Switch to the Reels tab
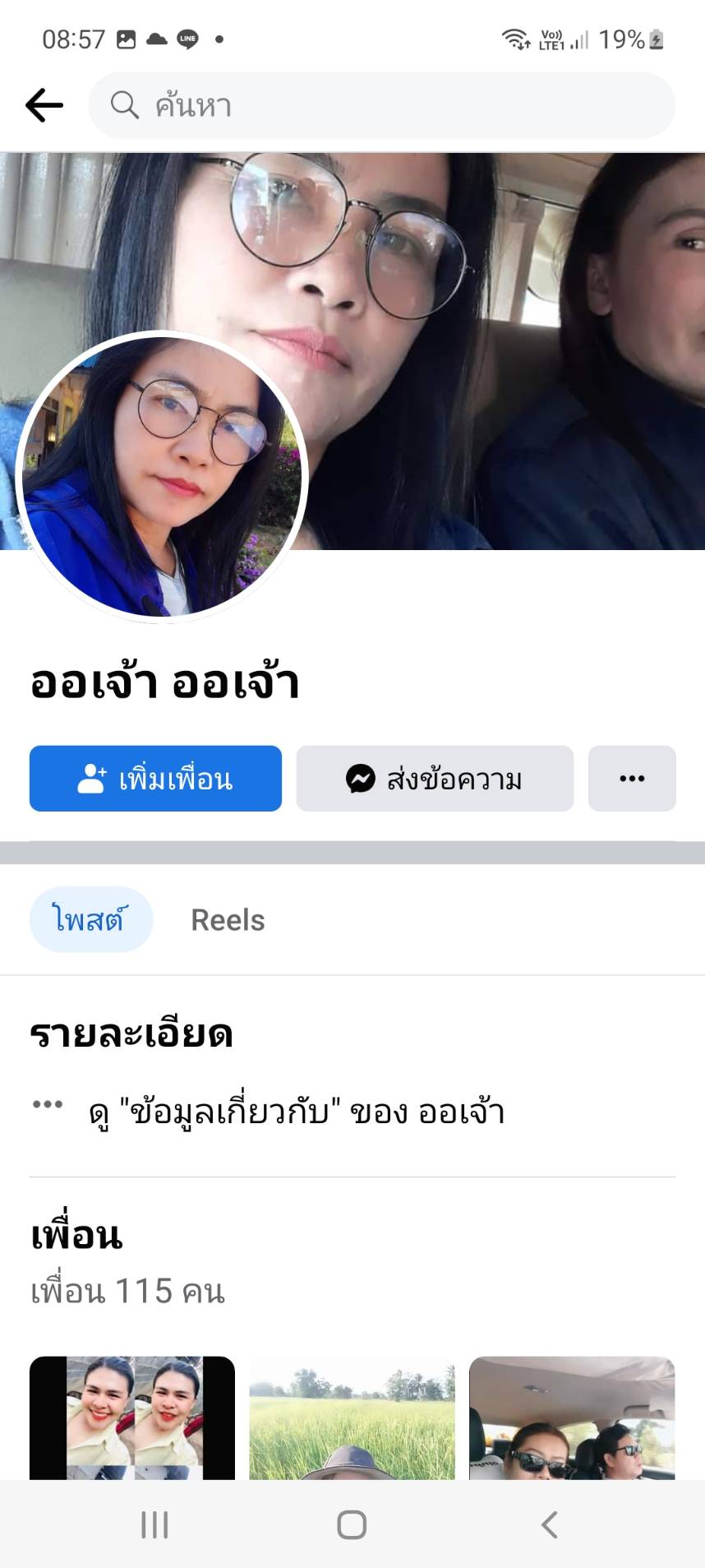705x1568 pixels. [228, 919]
